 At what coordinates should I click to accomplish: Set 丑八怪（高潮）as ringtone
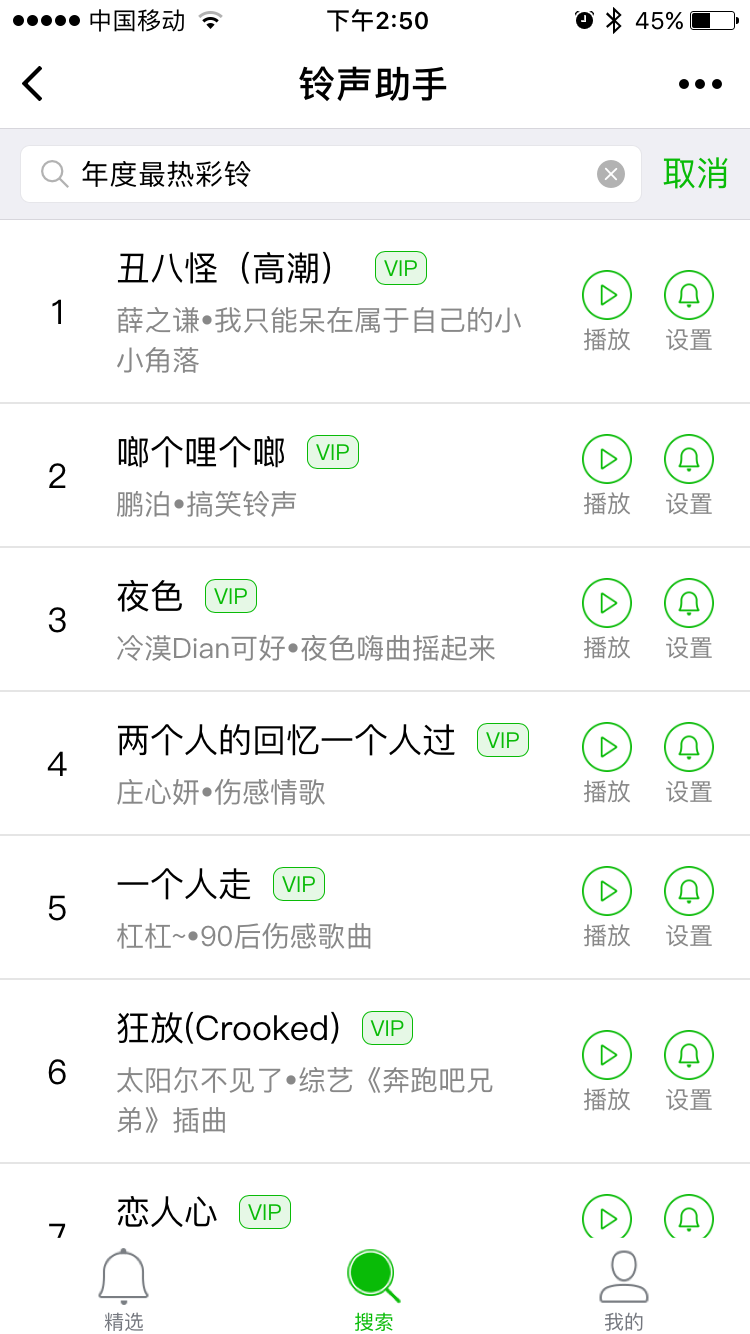689,296
